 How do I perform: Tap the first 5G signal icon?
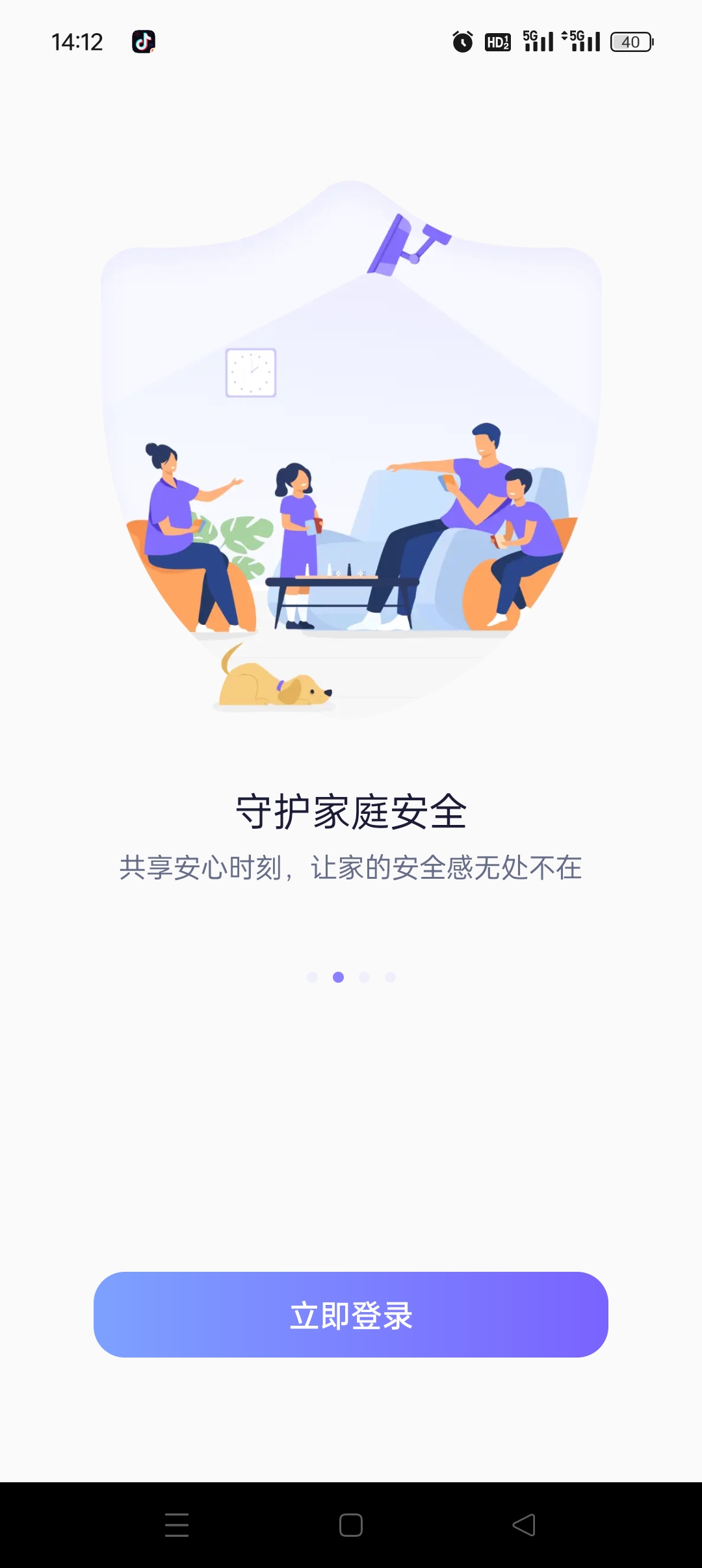tap(538, 41)
